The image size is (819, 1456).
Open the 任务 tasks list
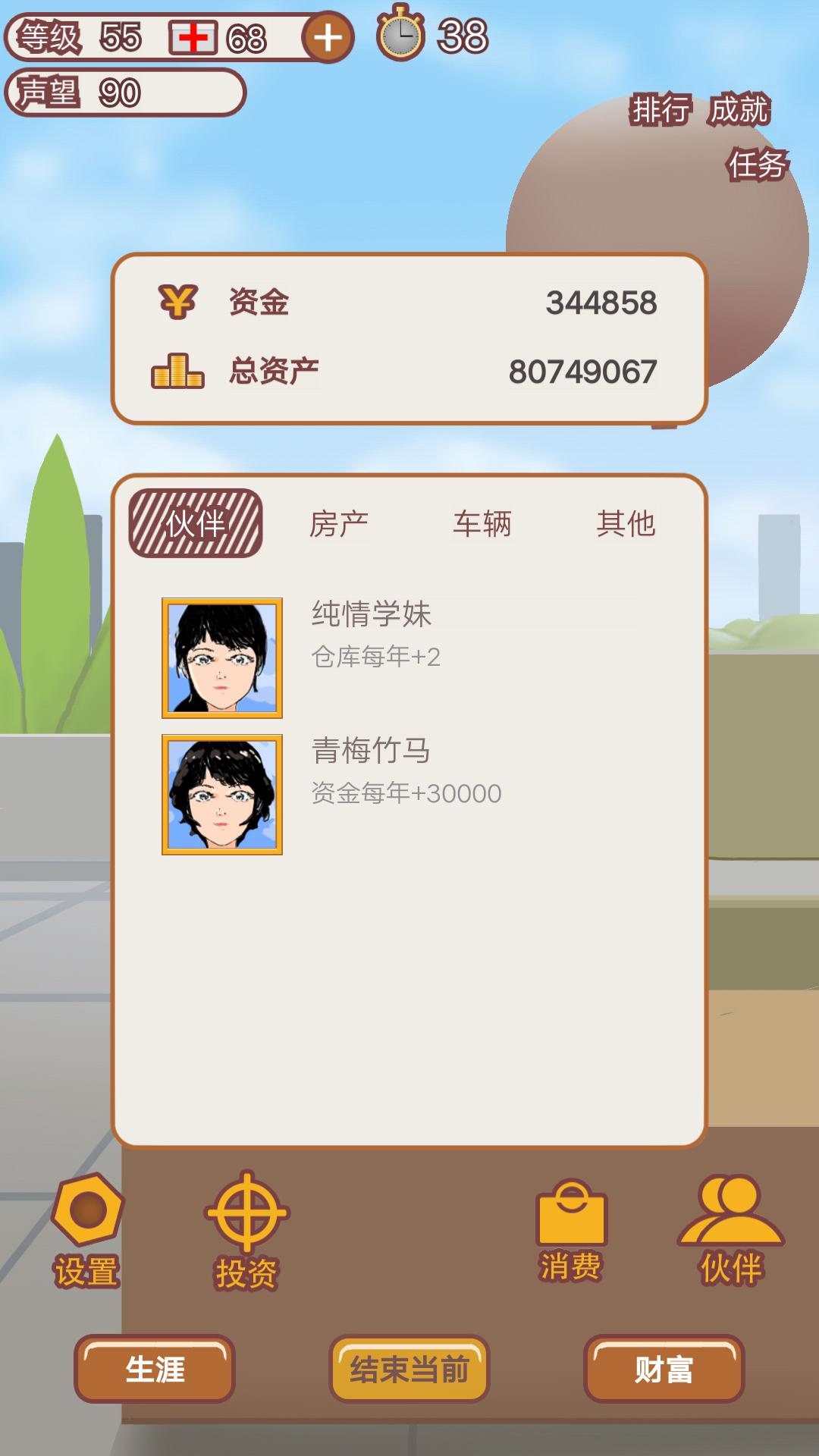pos(757,165)
